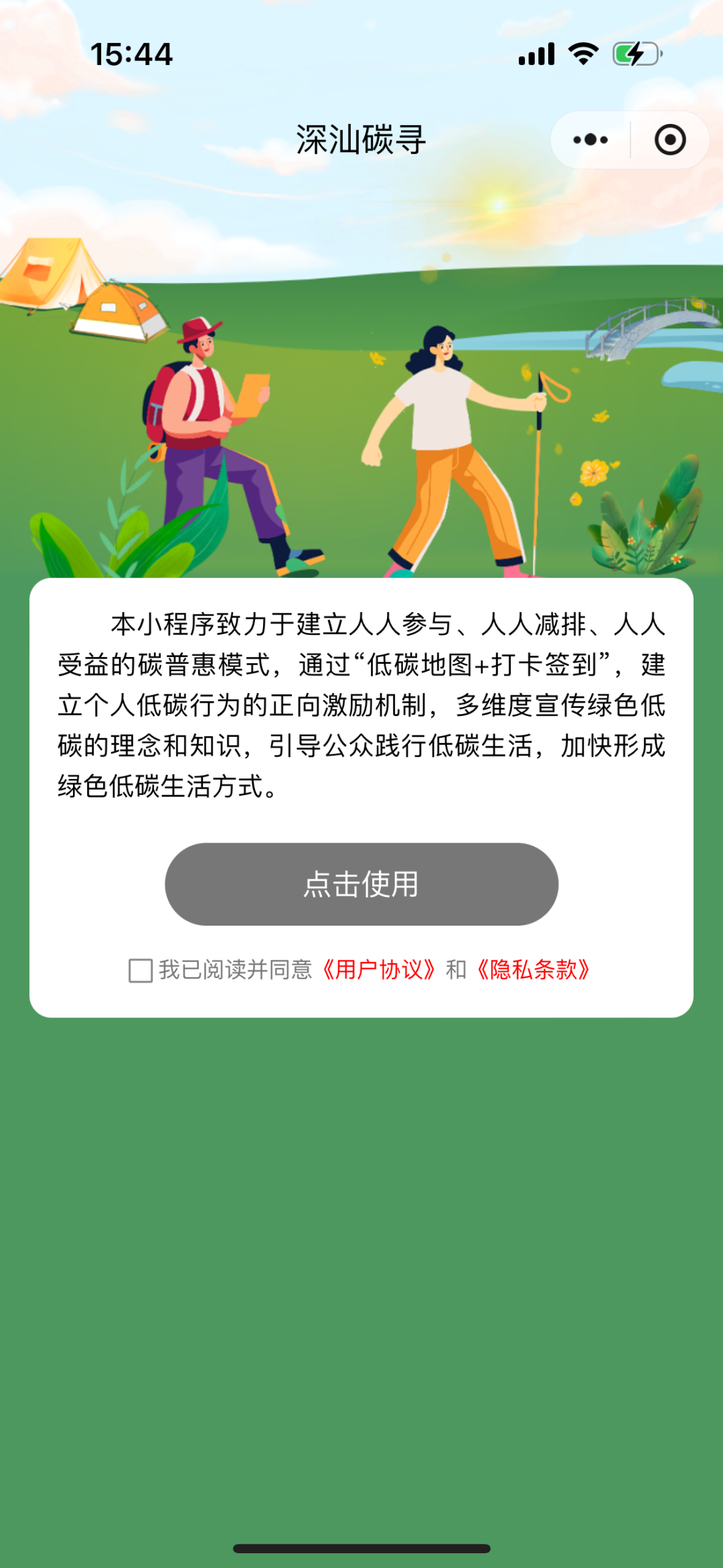View the 《隐私条款》 link
Viewport: 723px width, 1568px height.
click(x=534, y=970)
